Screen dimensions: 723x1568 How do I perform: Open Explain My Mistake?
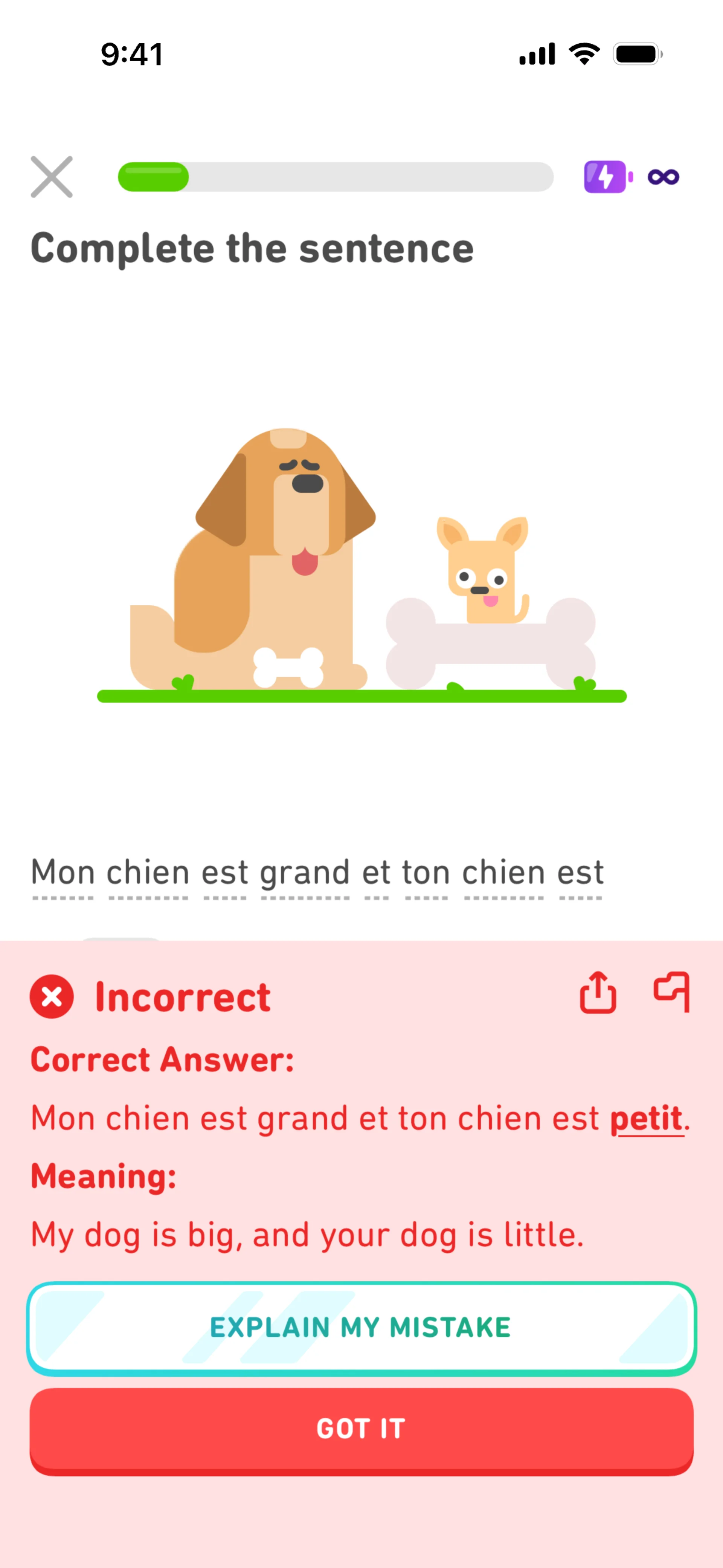361,1328
